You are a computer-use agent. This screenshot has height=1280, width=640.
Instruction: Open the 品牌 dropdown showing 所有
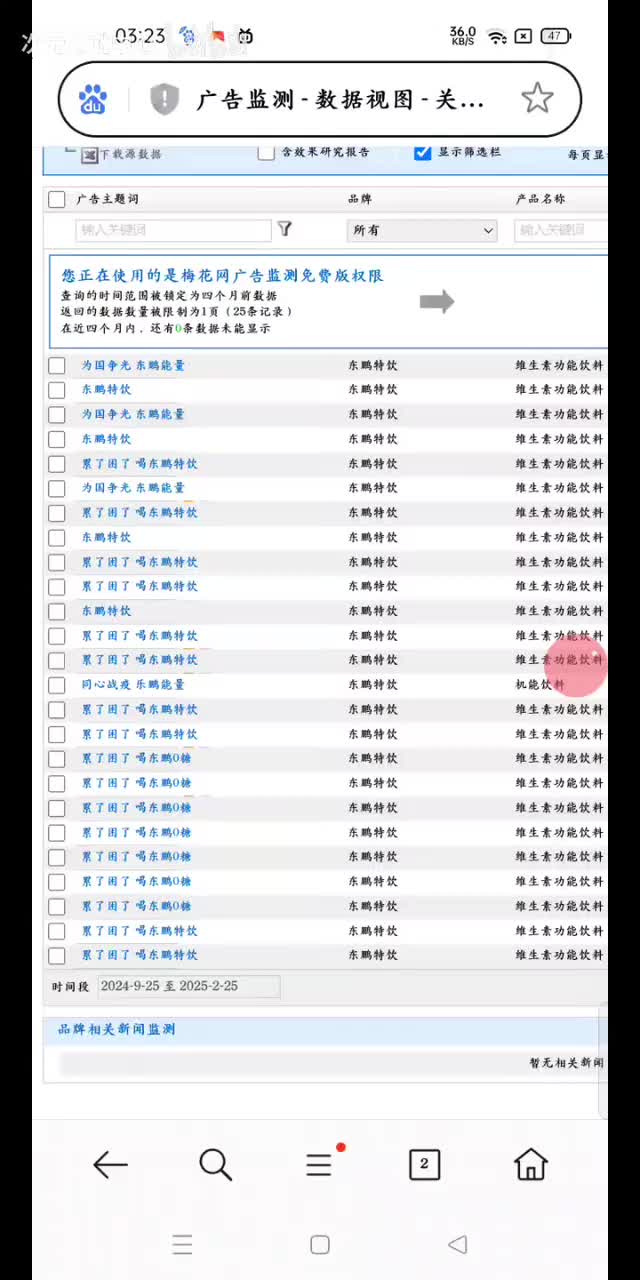point(422,230)
